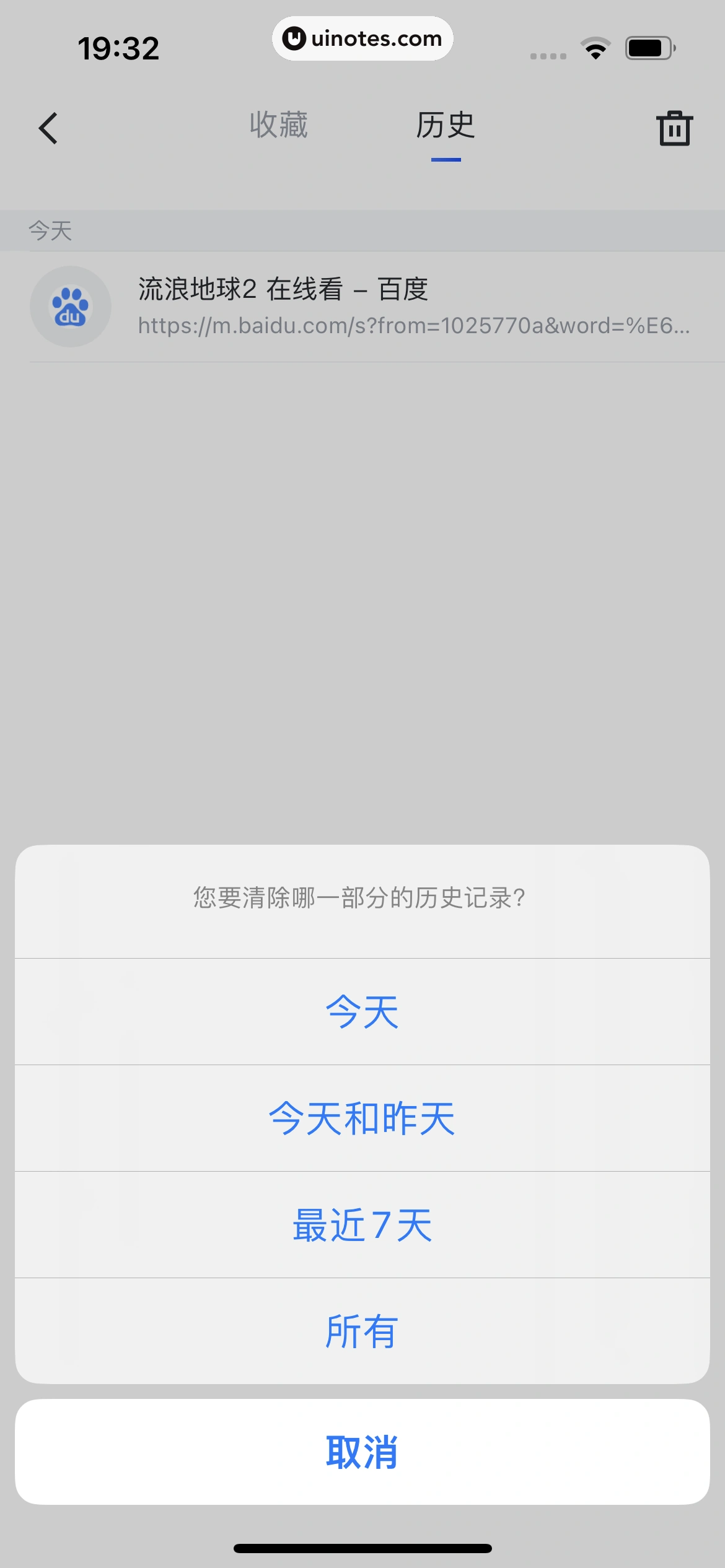Switch to the 收藏 tab
The image size is (725, 1568).
tap(279, 126)
